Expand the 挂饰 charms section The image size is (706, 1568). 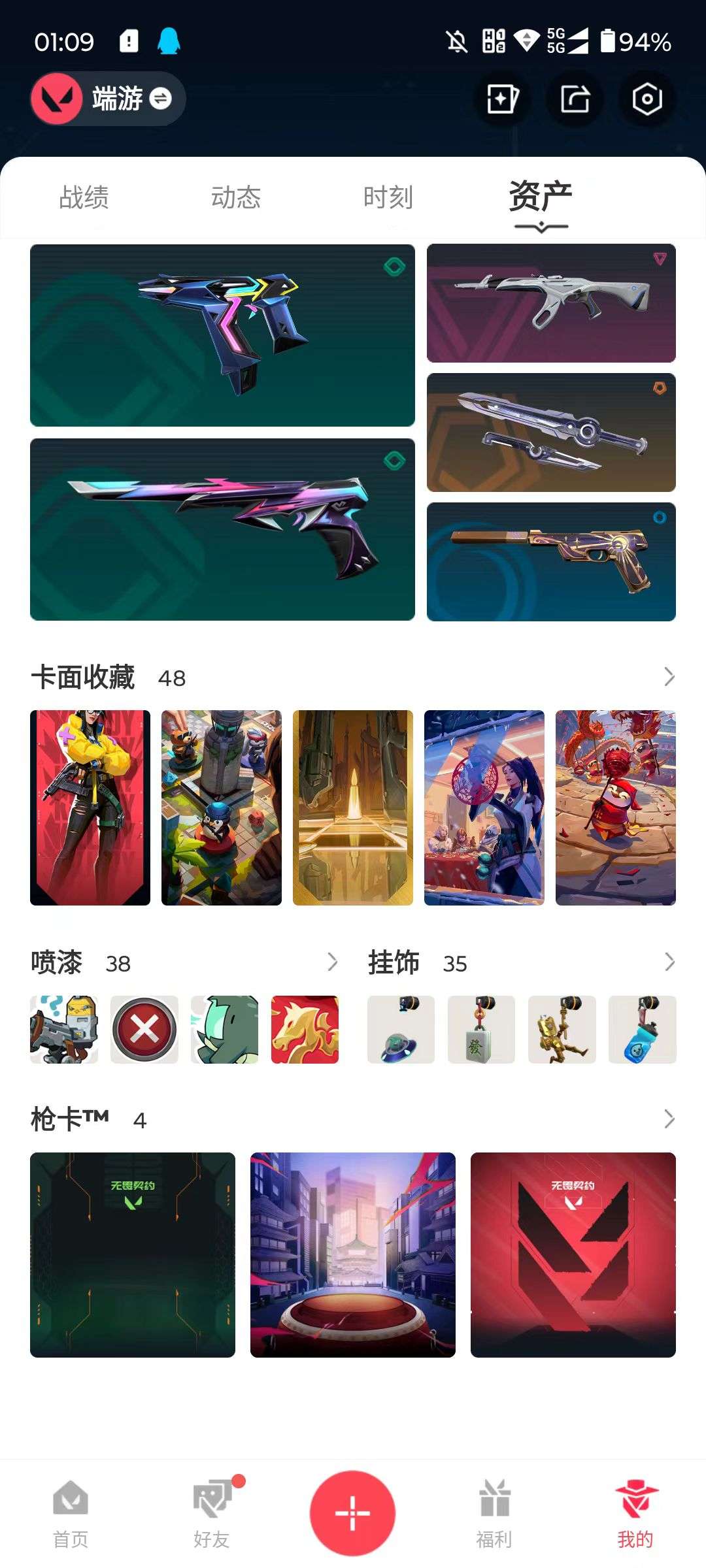(669, 962)
